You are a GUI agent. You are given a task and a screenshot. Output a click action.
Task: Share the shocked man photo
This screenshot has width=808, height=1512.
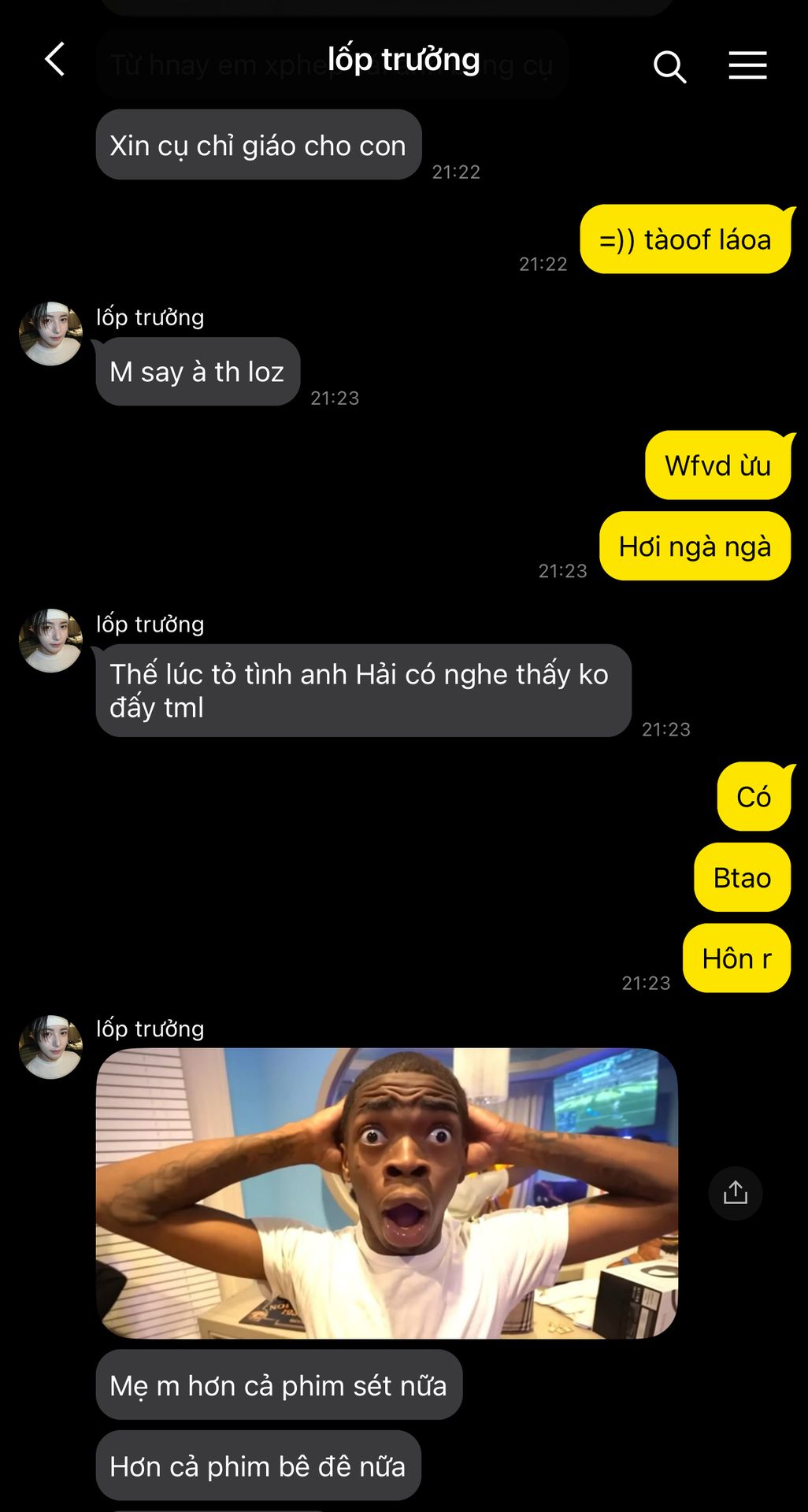click(x=735, y=1192)
